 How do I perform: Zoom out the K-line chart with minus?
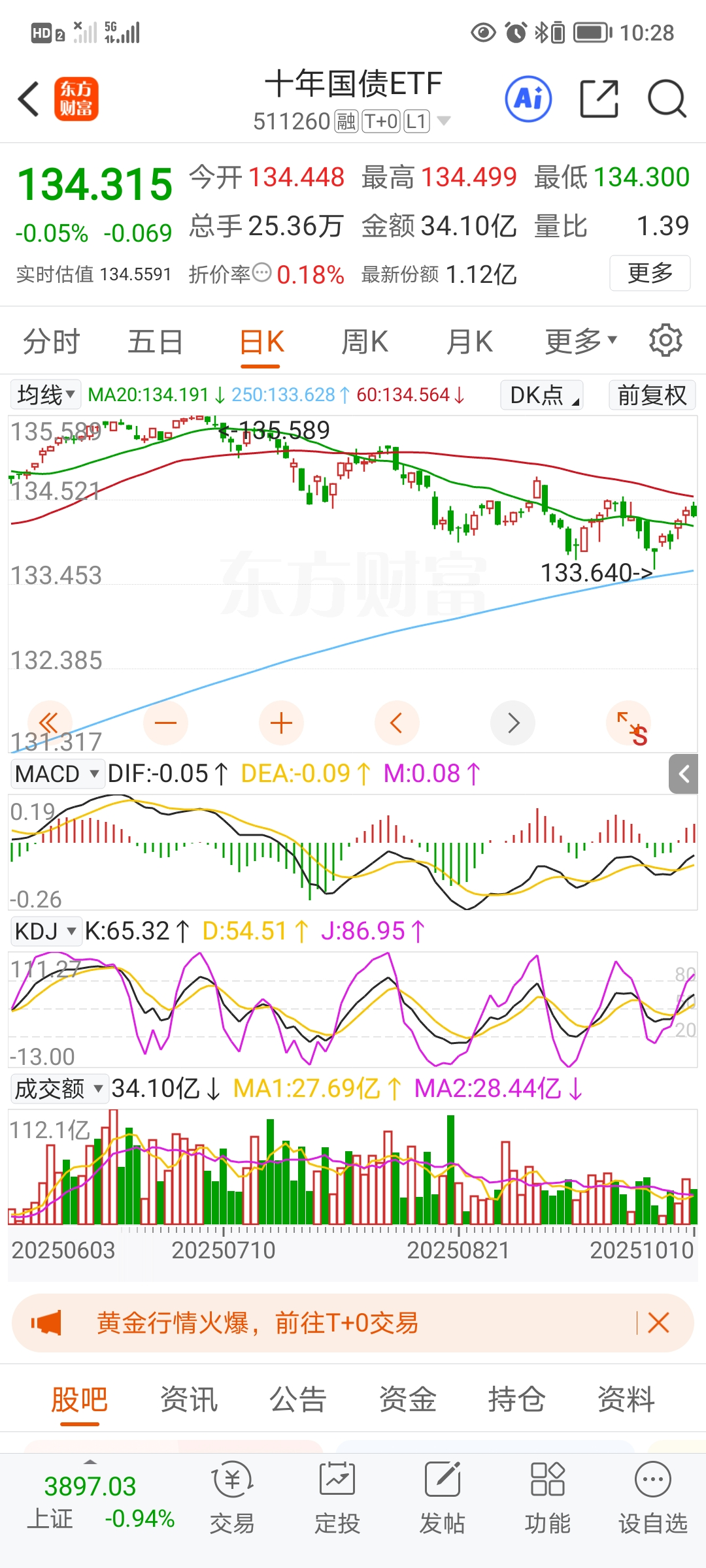pos(165,723)
